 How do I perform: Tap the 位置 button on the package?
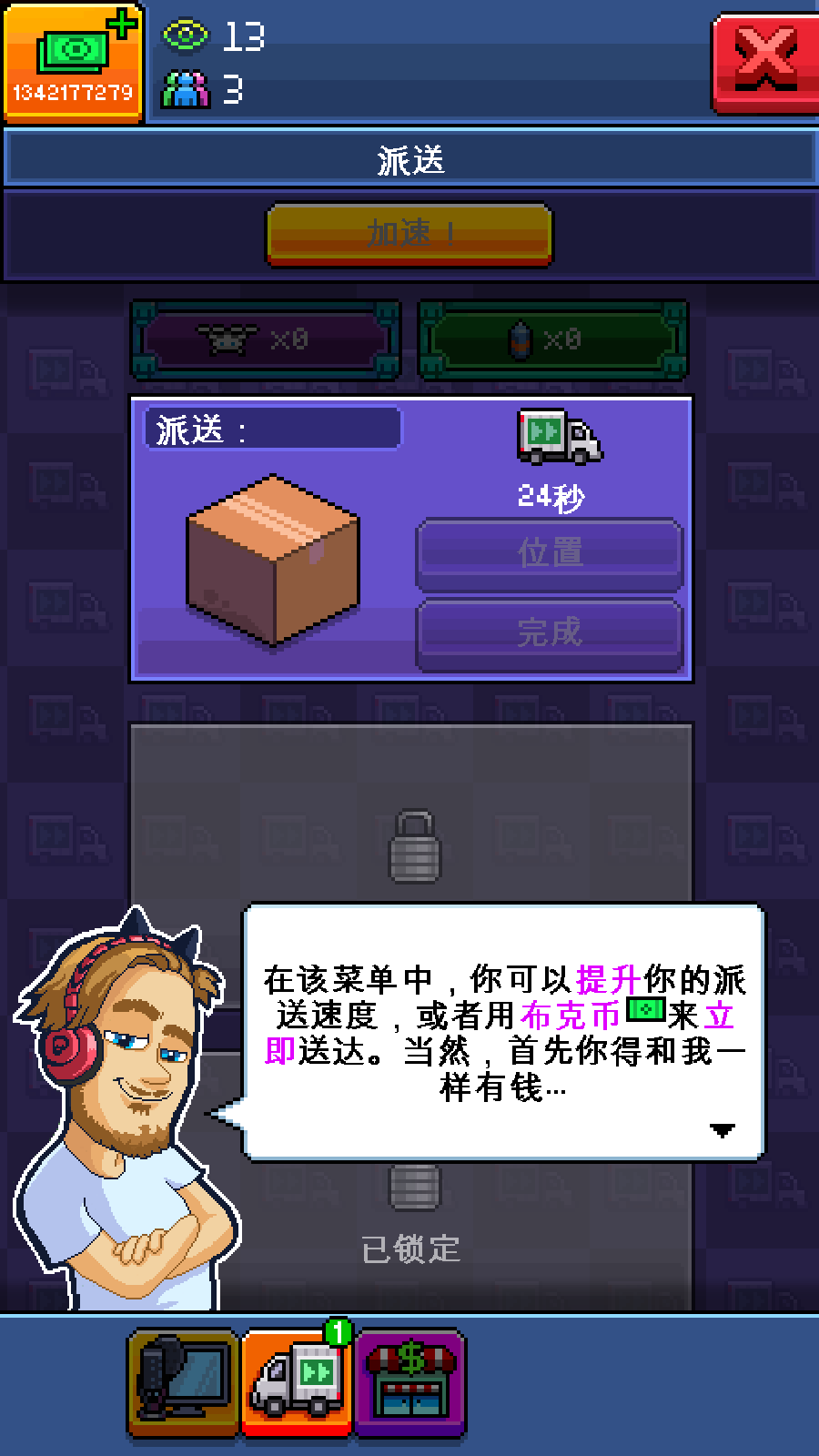[550, 553]
